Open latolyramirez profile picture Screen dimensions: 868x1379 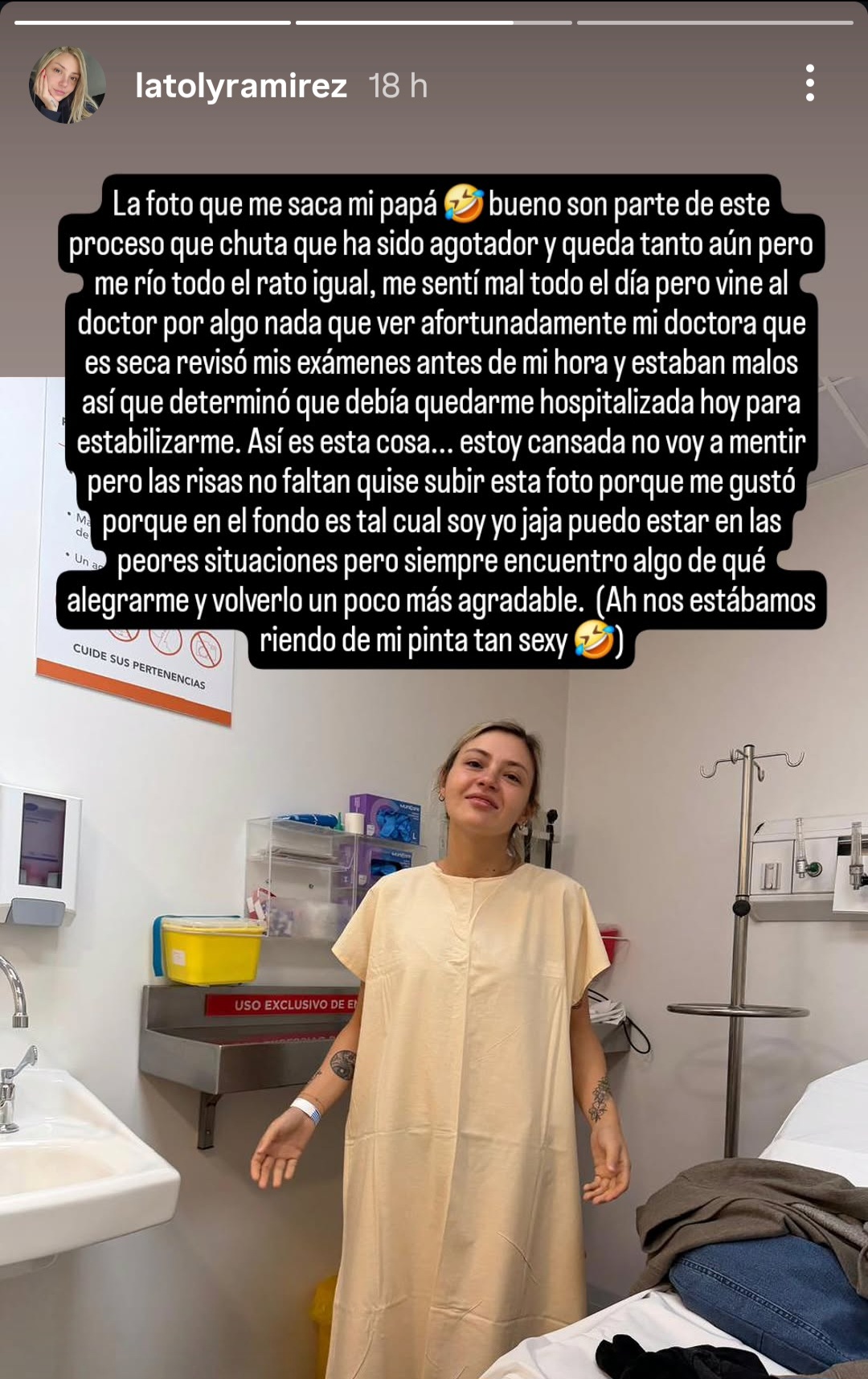click(68, 85)
